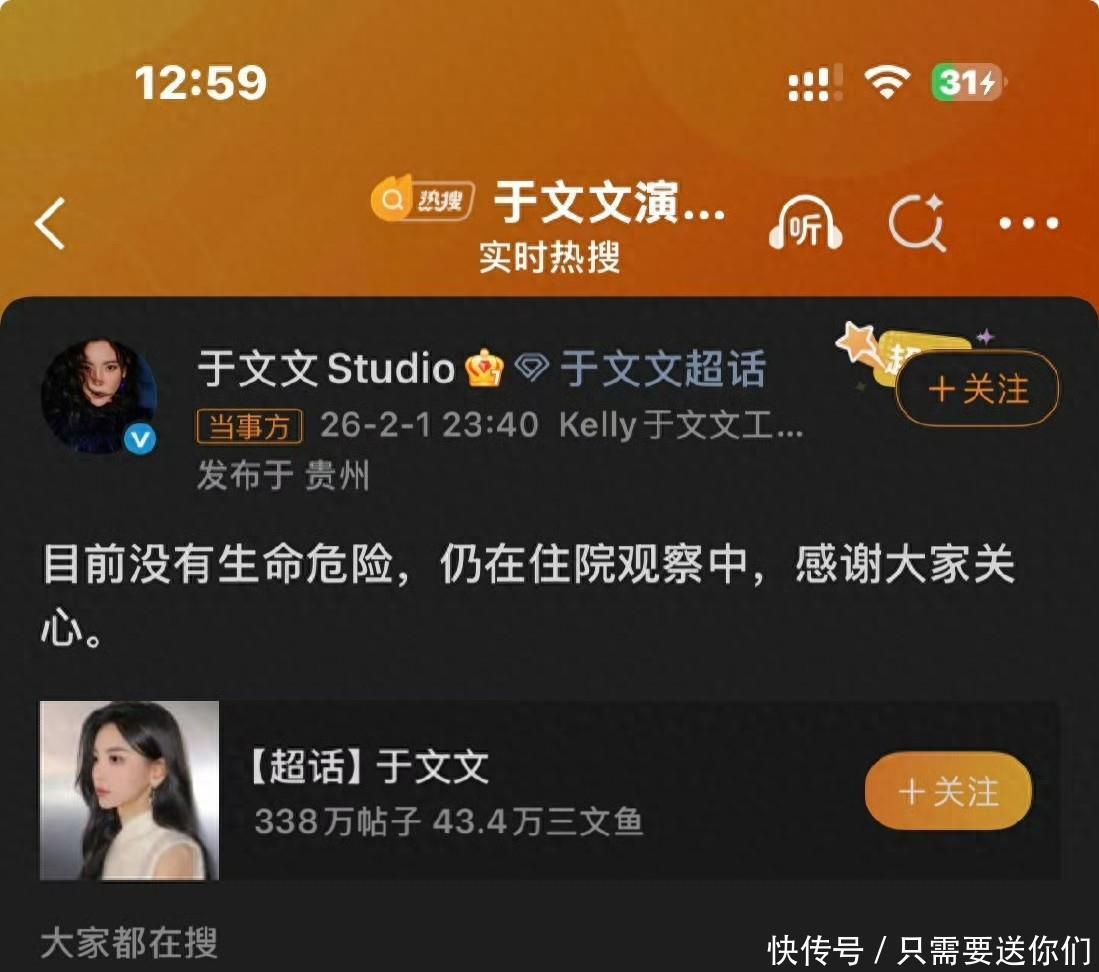
Task: Go back with the arrow icon
Action: (x=50, y=222)
